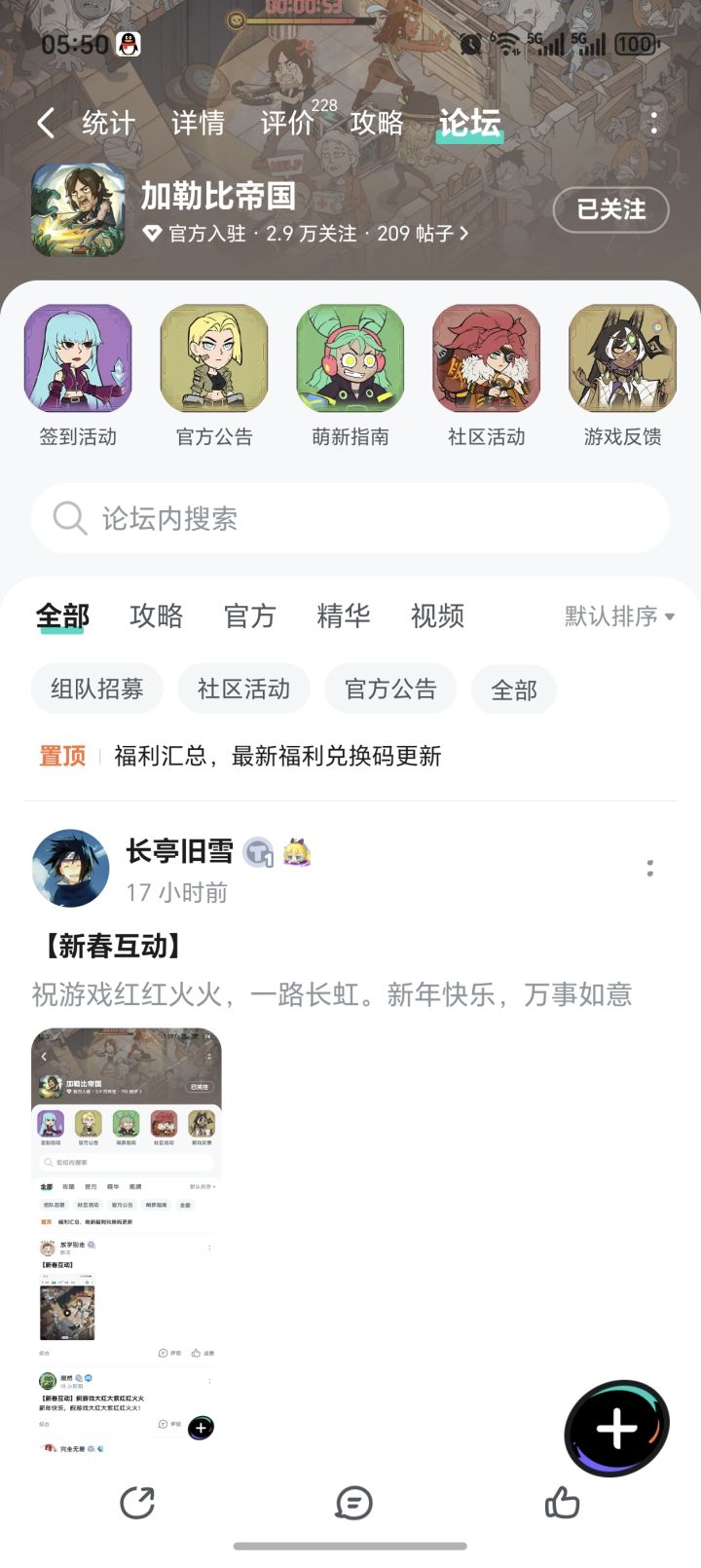Tap the thumbs-up icon in the bottom bar
Viewport: 701px width, 1568px height.
(562, 1504)
